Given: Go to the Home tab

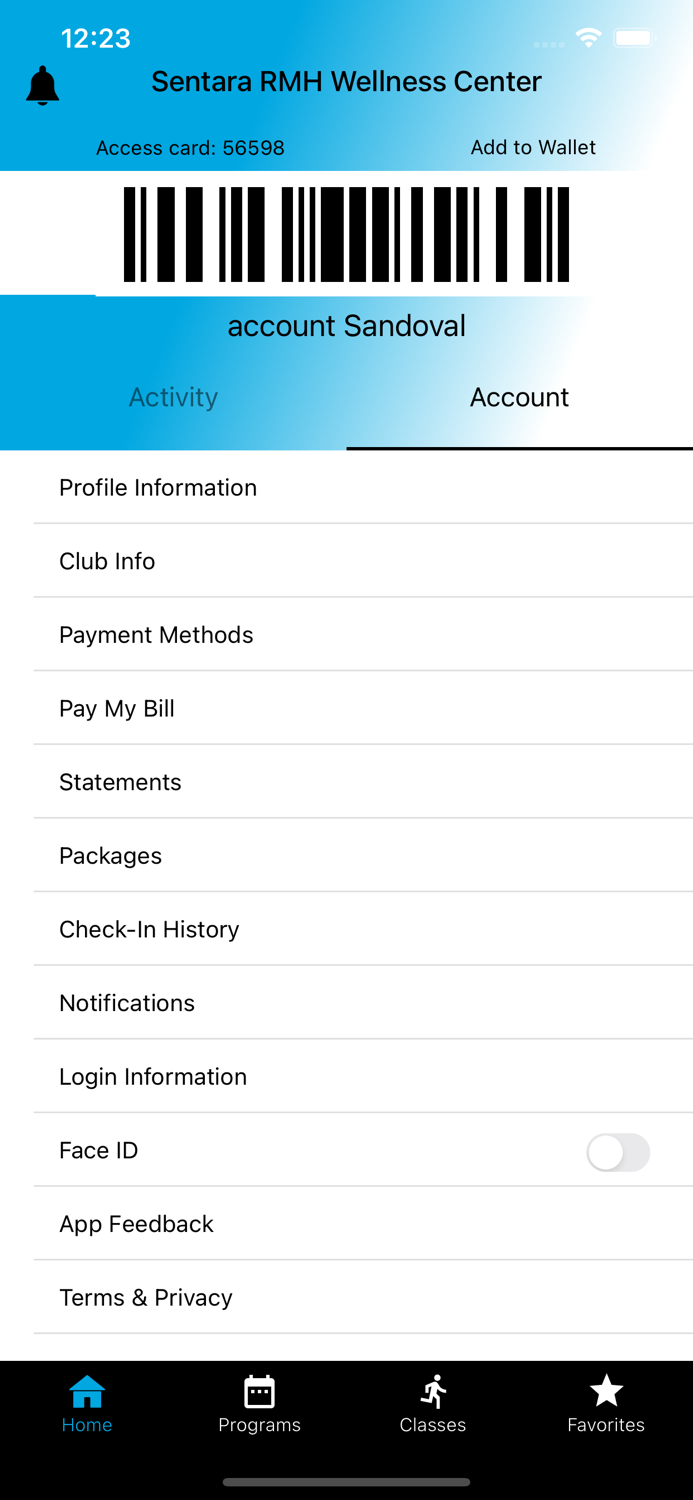Looking at the screenshot, I should click(x=87, y=1404).
